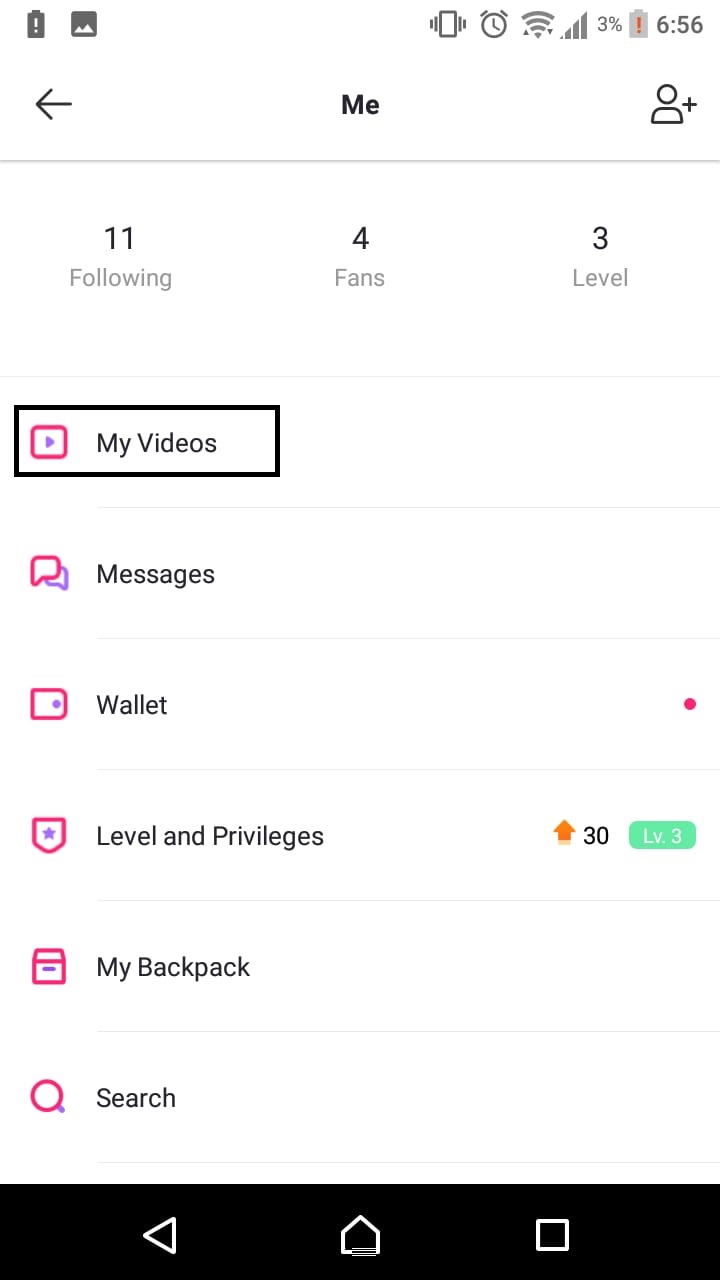Go back using the top arrow

(53, 104)
